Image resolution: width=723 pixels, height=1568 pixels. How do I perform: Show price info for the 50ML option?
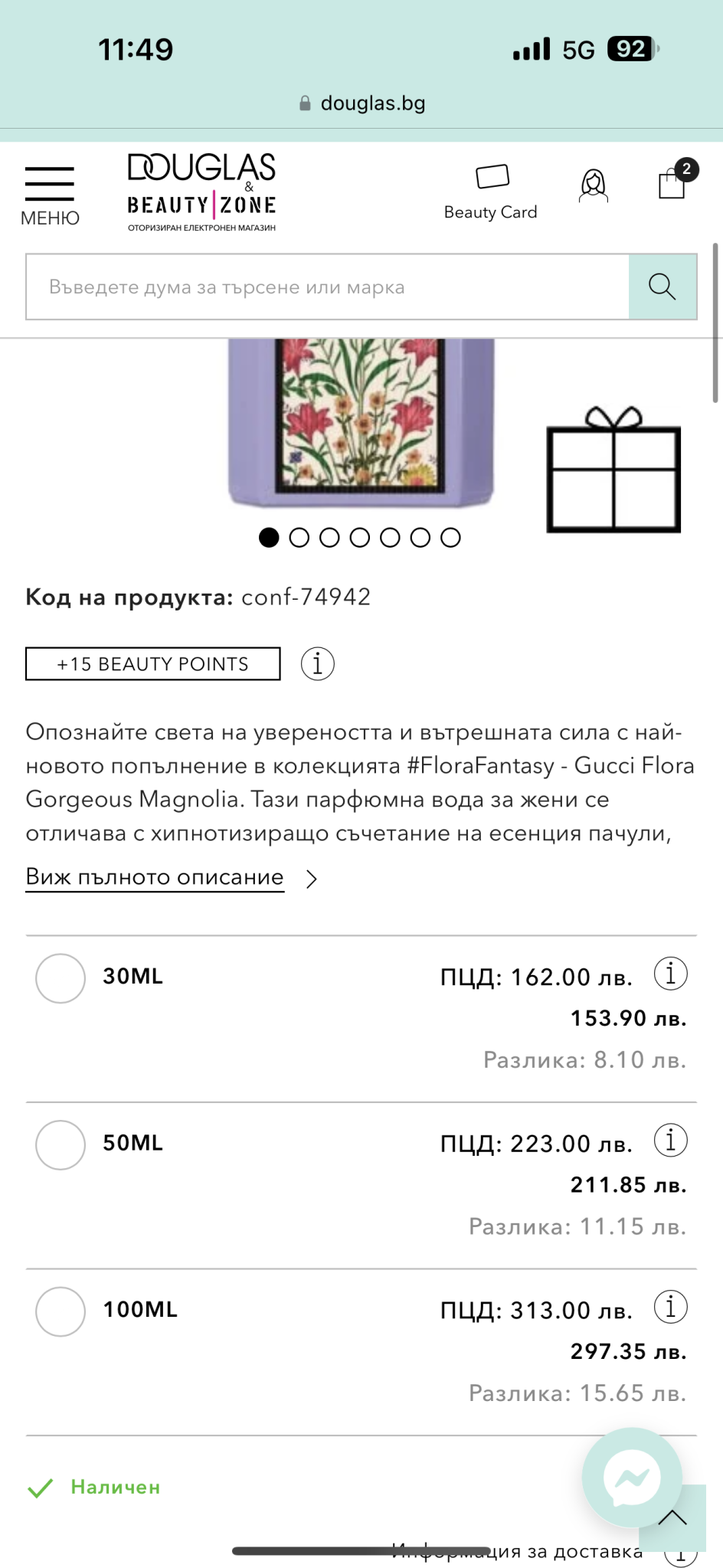click(671, 1141)
